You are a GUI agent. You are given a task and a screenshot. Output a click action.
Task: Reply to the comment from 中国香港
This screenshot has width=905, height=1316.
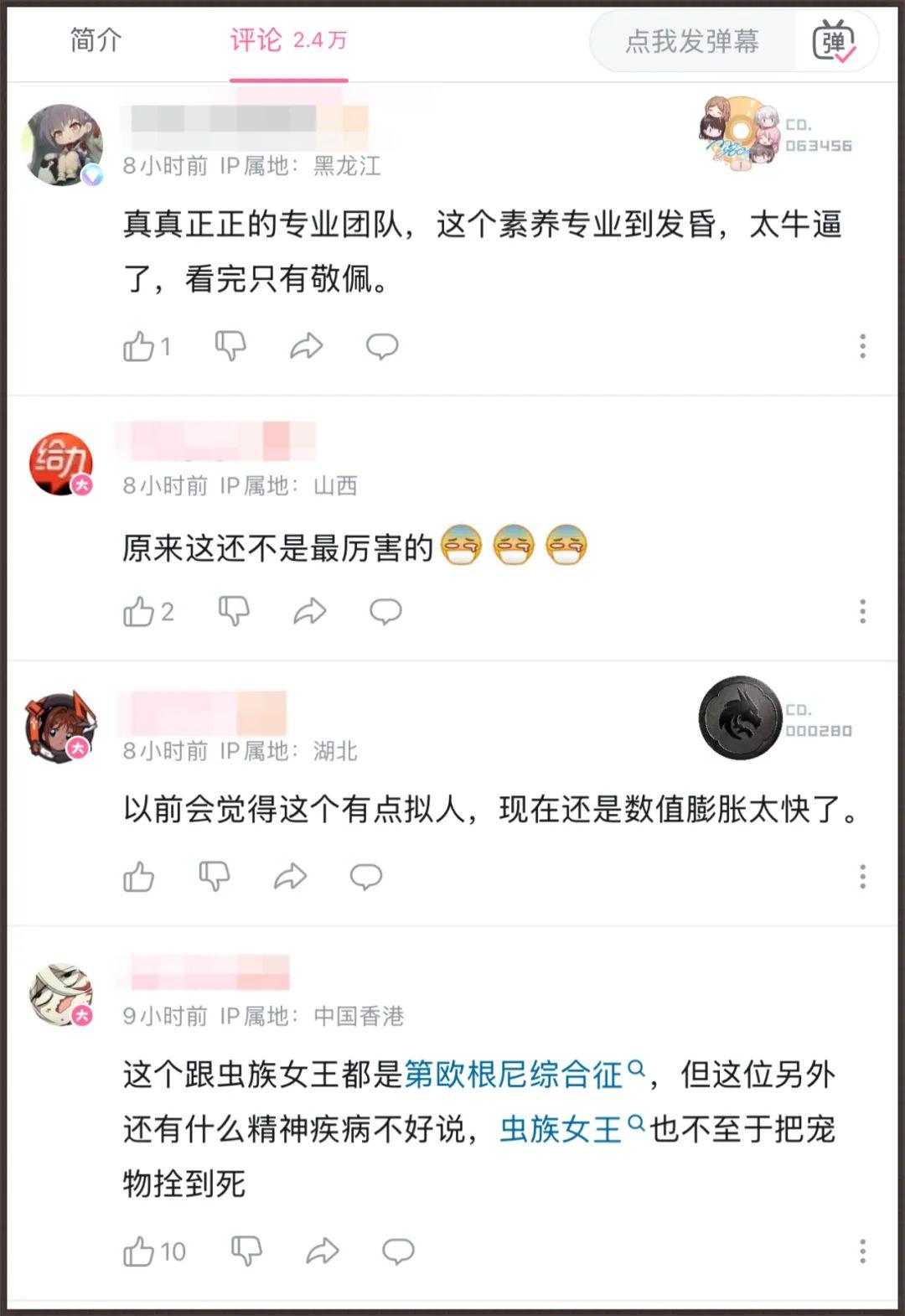(398, 1252)
